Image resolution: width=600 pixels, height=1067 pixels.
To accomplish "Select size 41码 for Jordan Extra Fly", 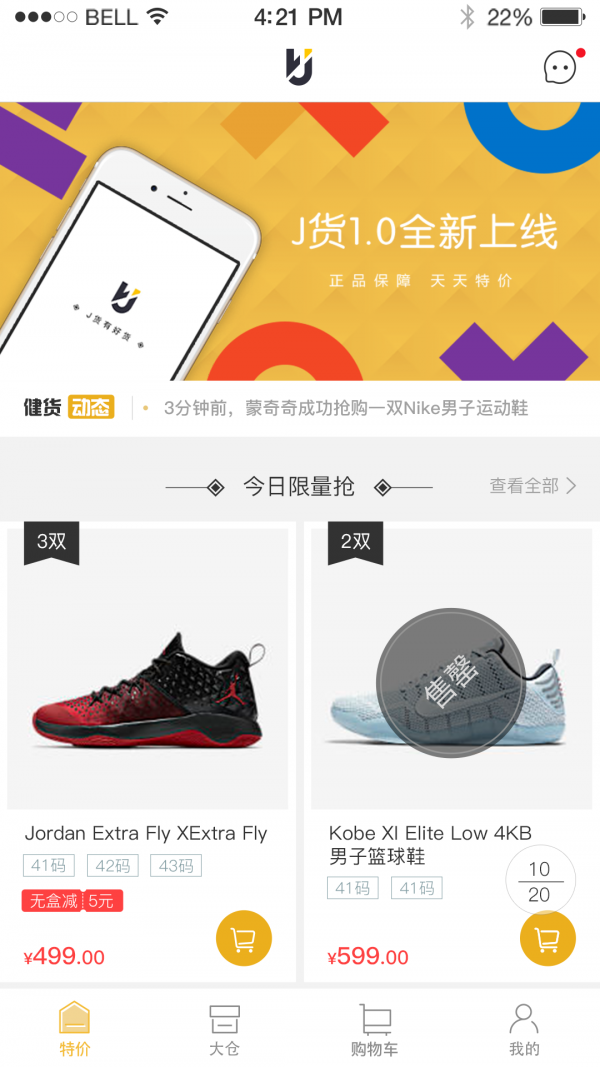I will click(49, 865).
